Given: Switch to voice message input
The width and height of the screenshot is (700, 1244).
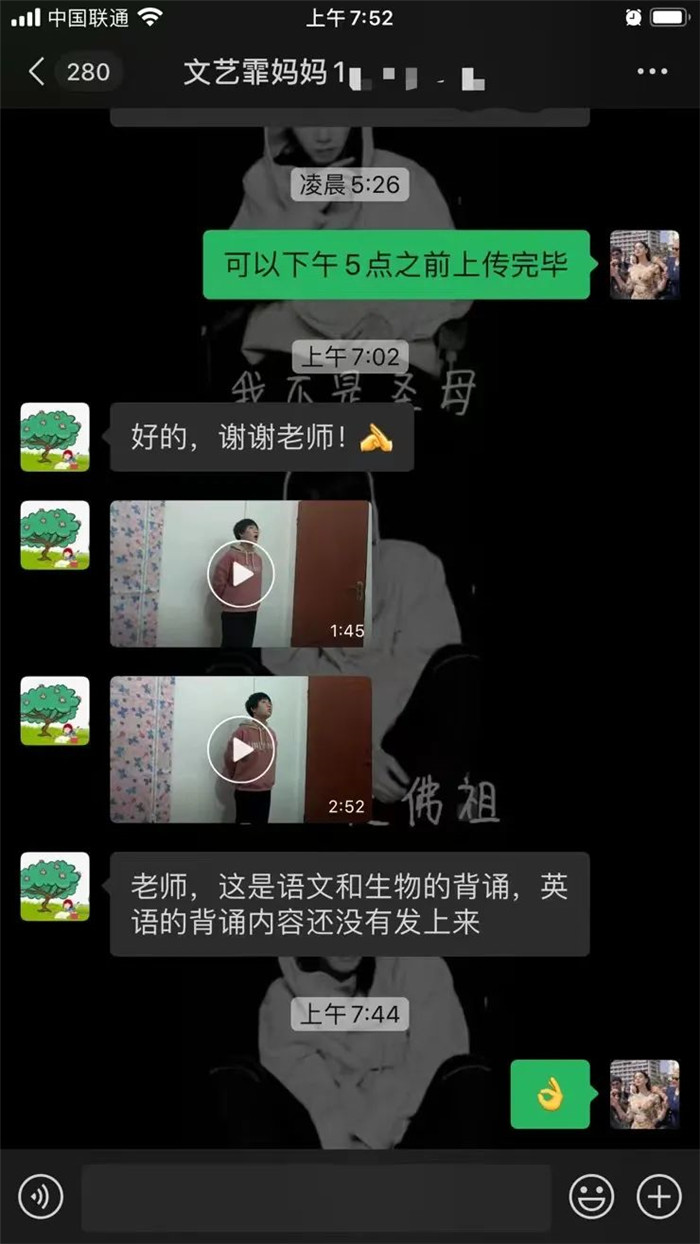Looking at the screenshot, I should tap(41, 1197).
